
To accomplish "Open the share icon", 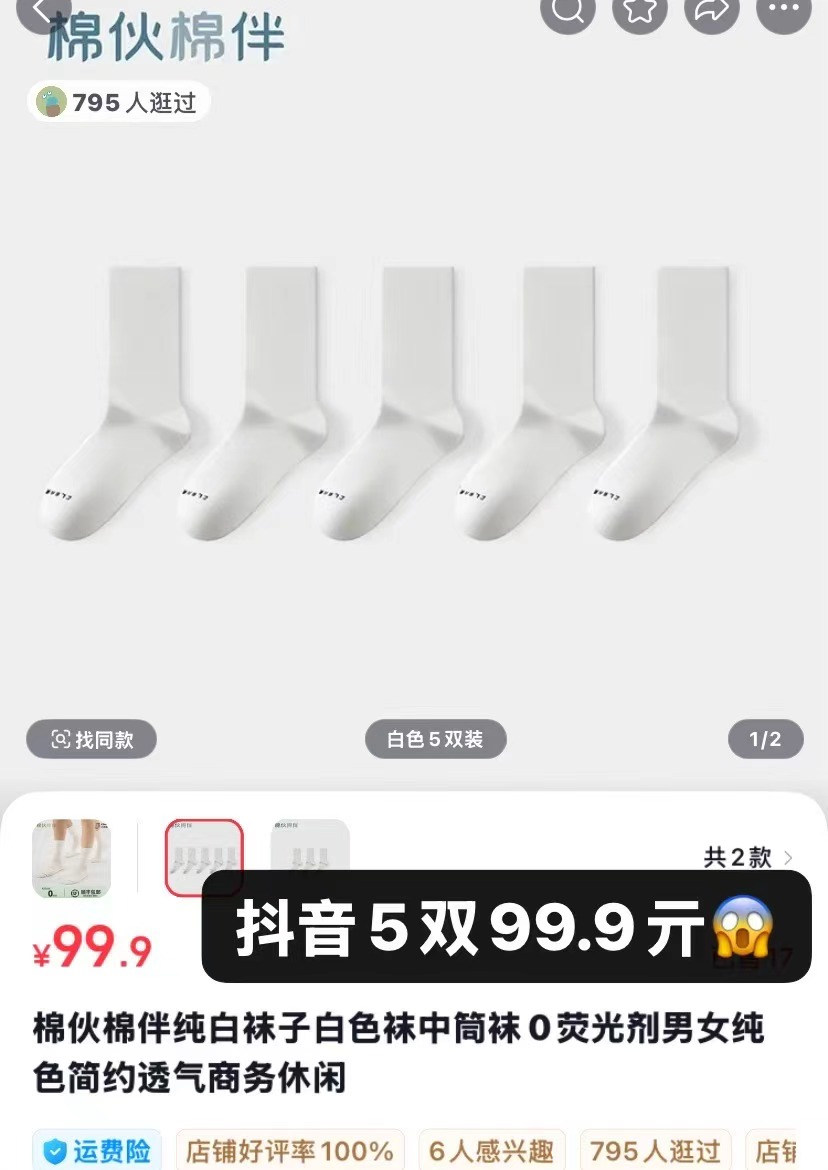I will click(x=712, y=10).
